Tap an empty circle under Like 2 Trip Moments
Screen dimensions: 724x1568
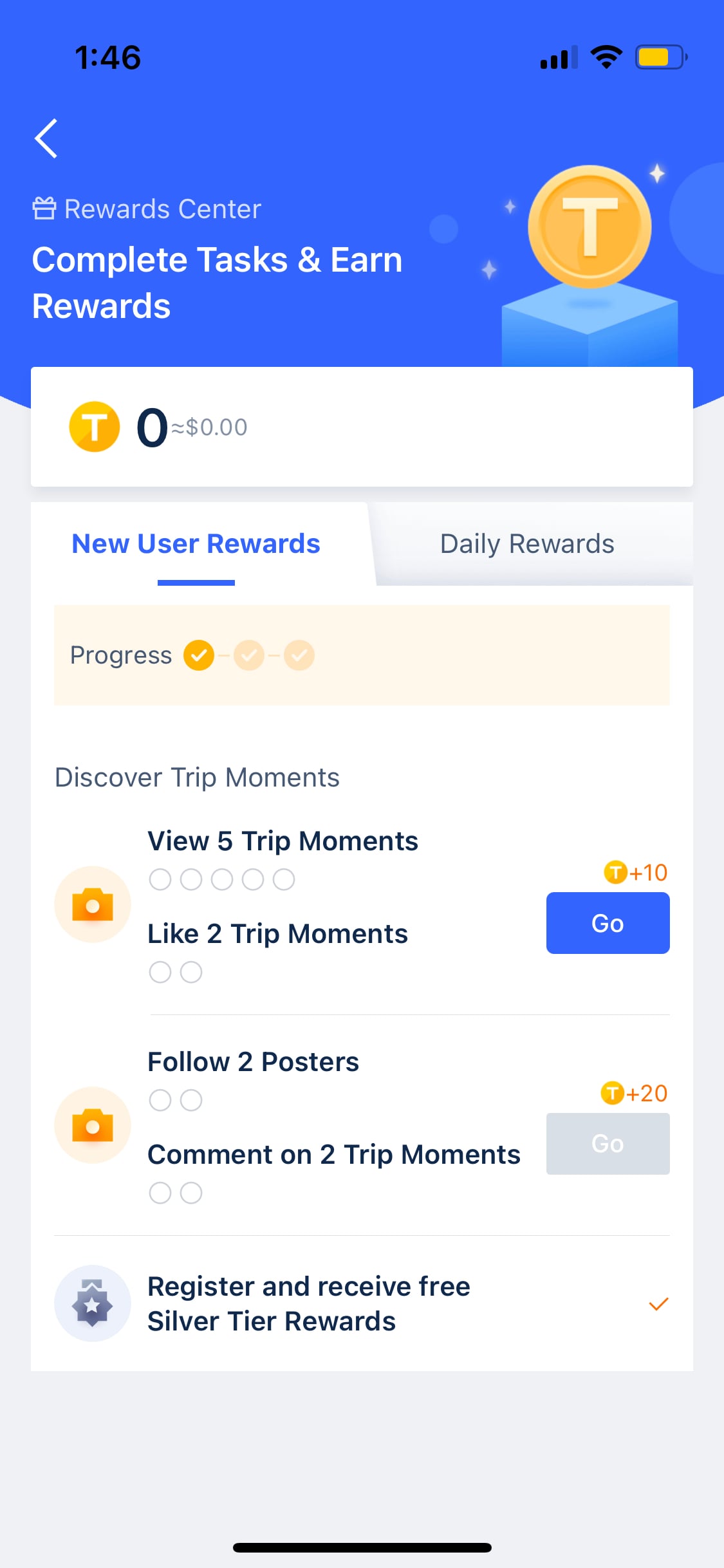pos(159,973)
